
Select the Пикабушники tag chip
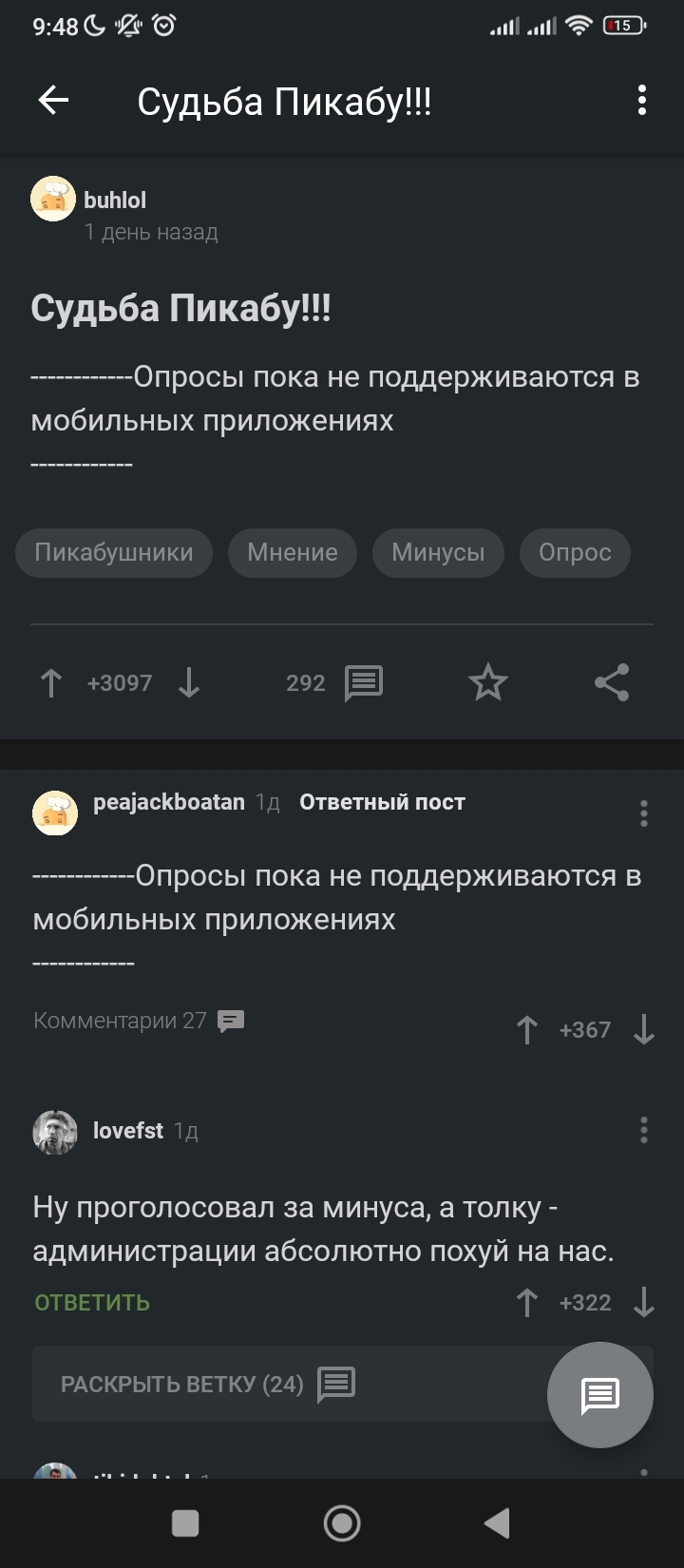point(114,553)
